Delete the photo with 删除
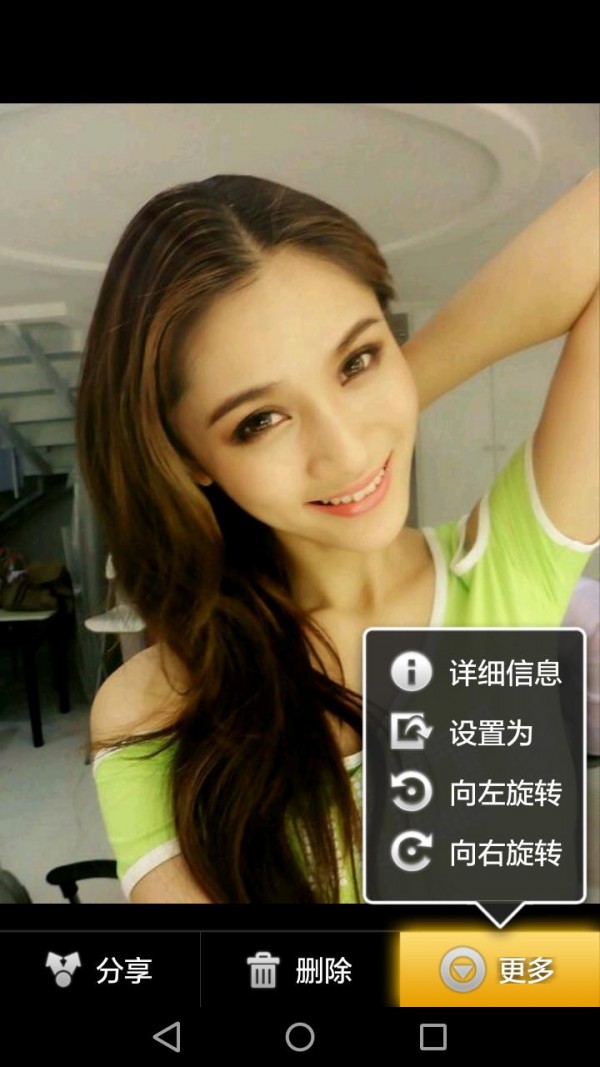The image size is (600, 1067). [x=299, y=969]
